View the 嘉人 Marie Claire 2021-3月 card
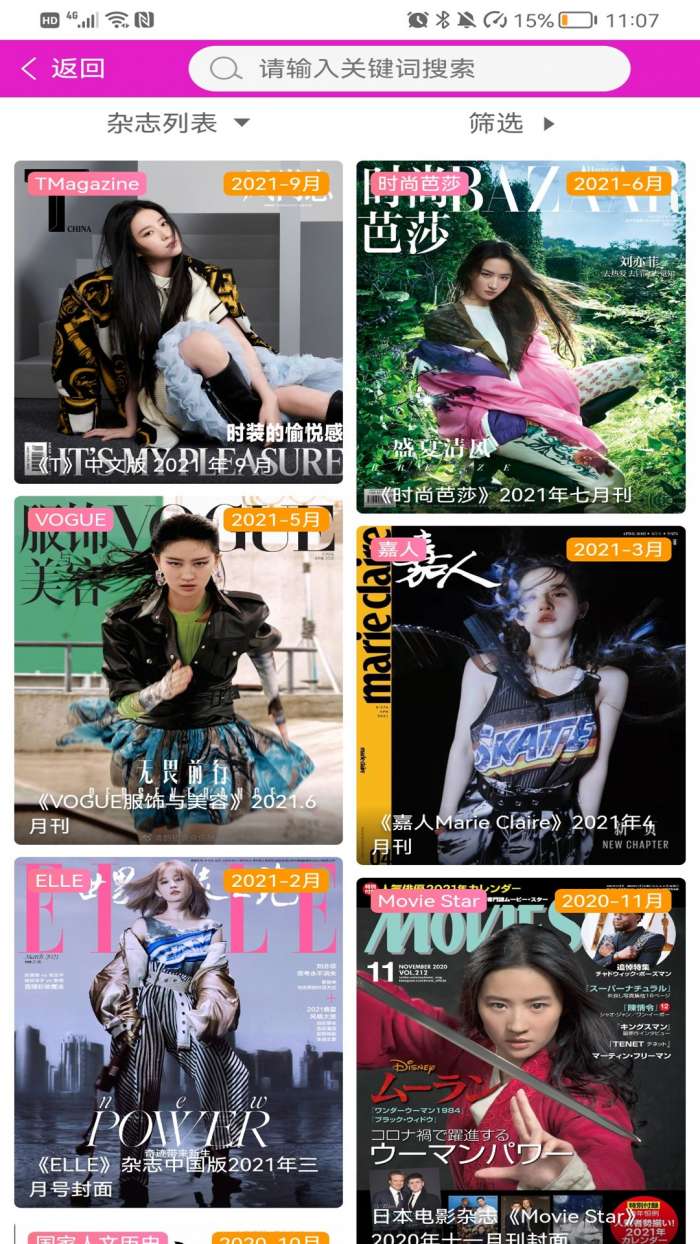This screenshot has height=1244, width=700. (x=521, y=695)
